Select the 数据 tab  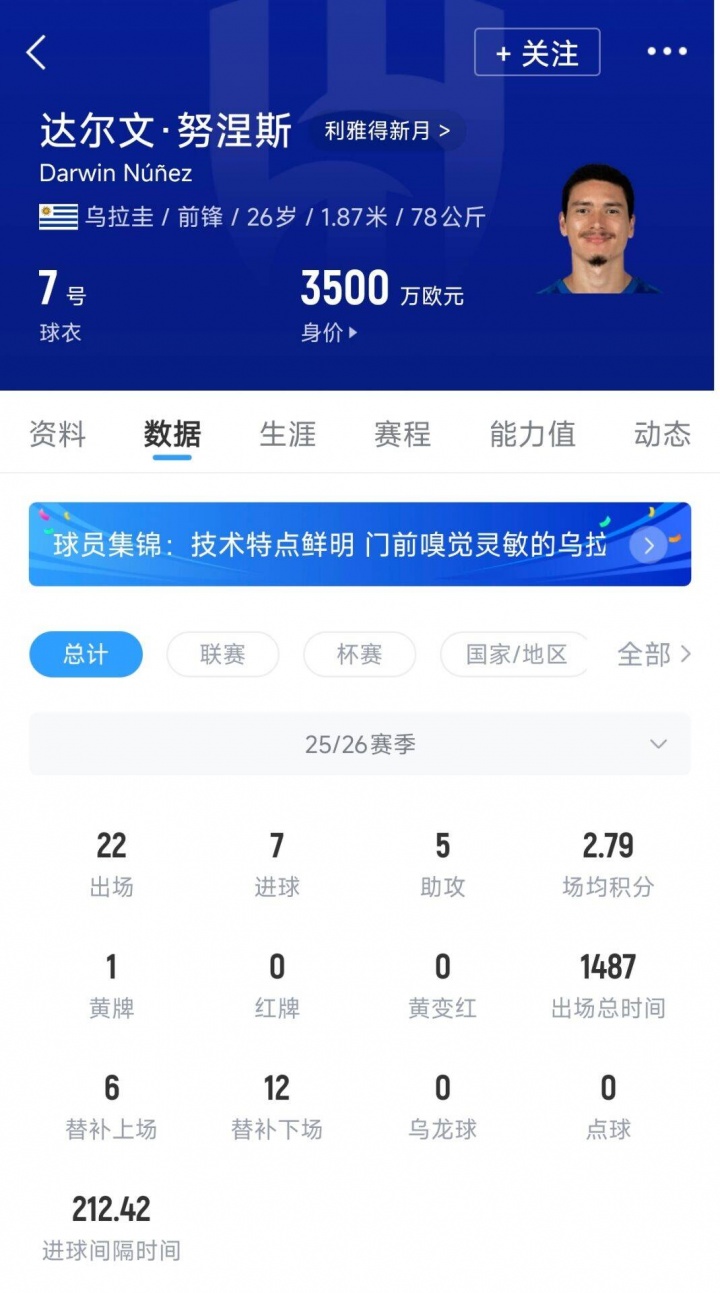[172, 434]
